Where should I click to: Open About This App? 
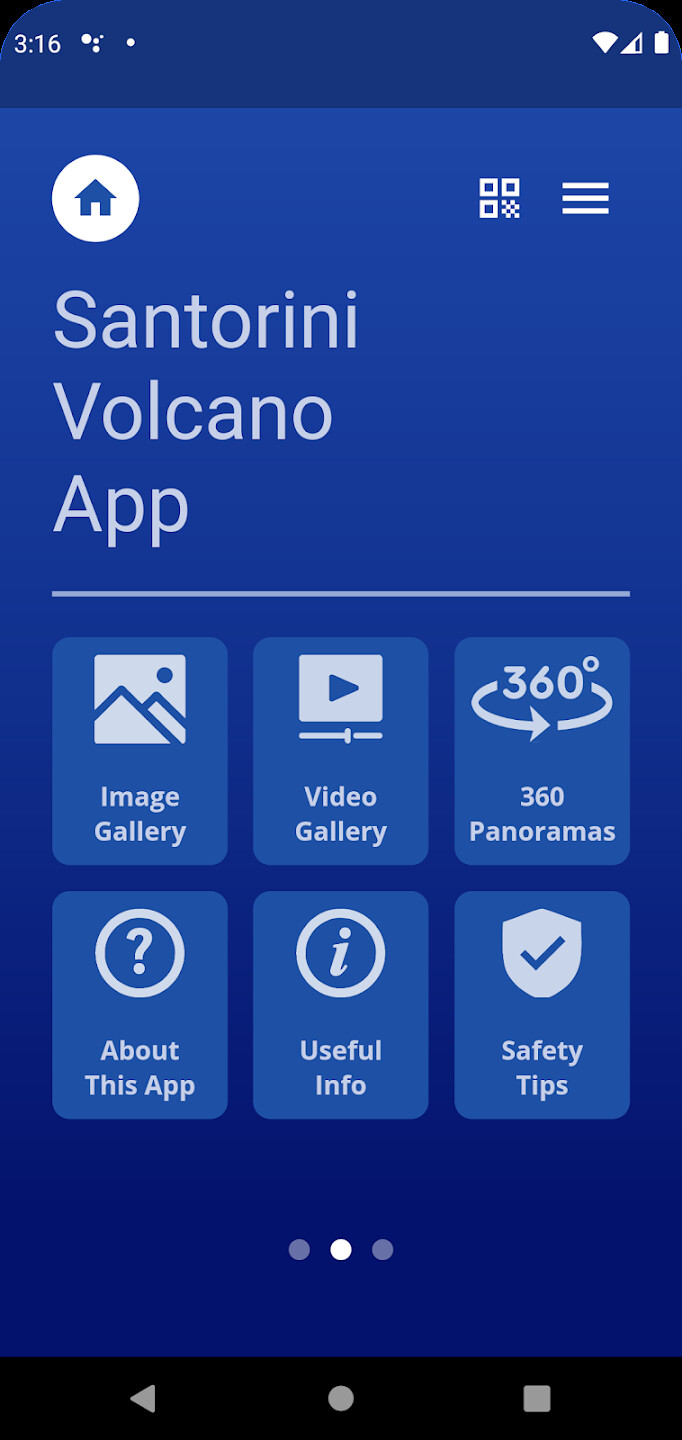pos(140,1005)
